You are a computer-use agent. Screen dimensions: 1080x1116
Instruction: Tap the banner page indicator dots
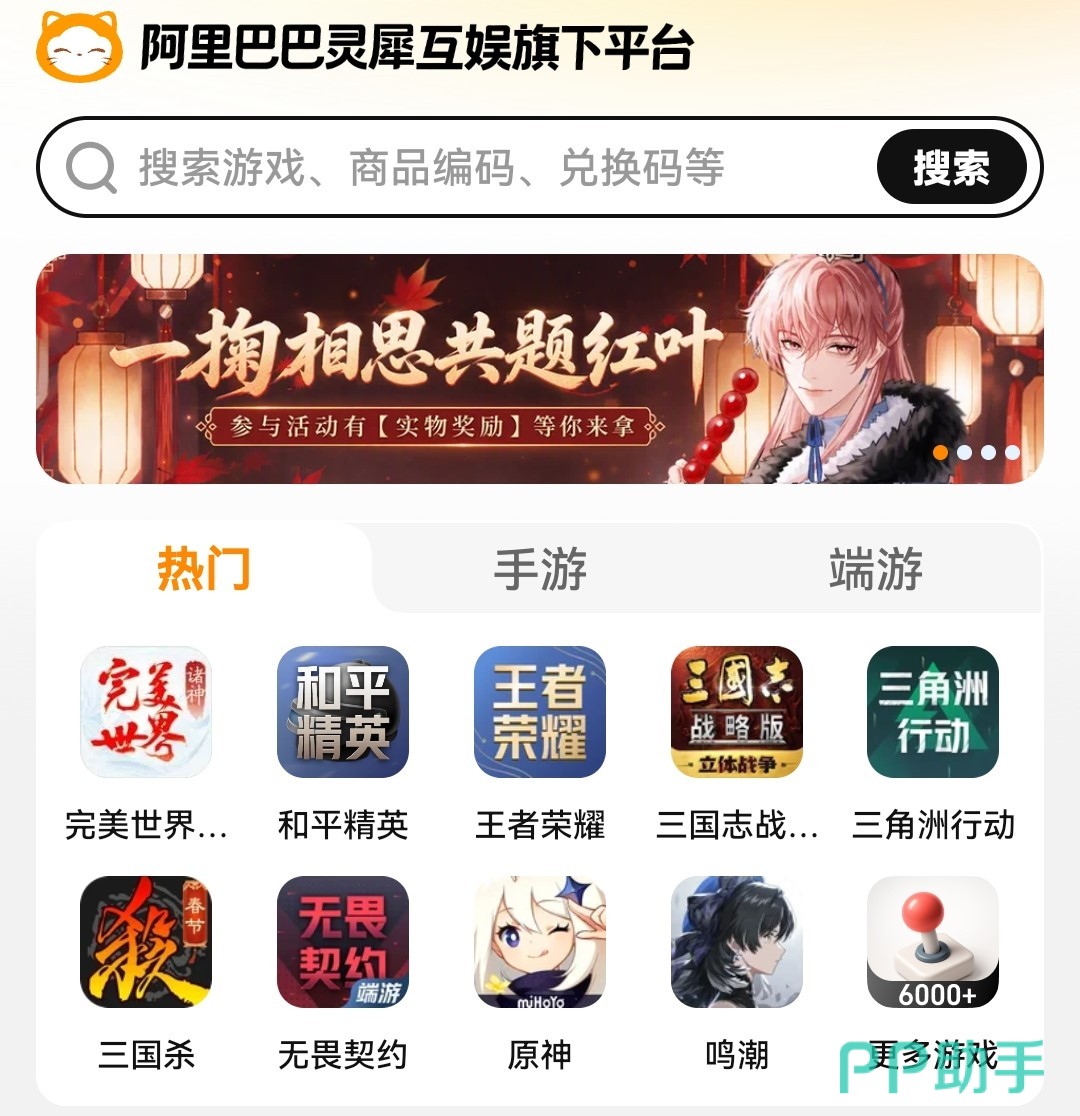click(976, 453)
